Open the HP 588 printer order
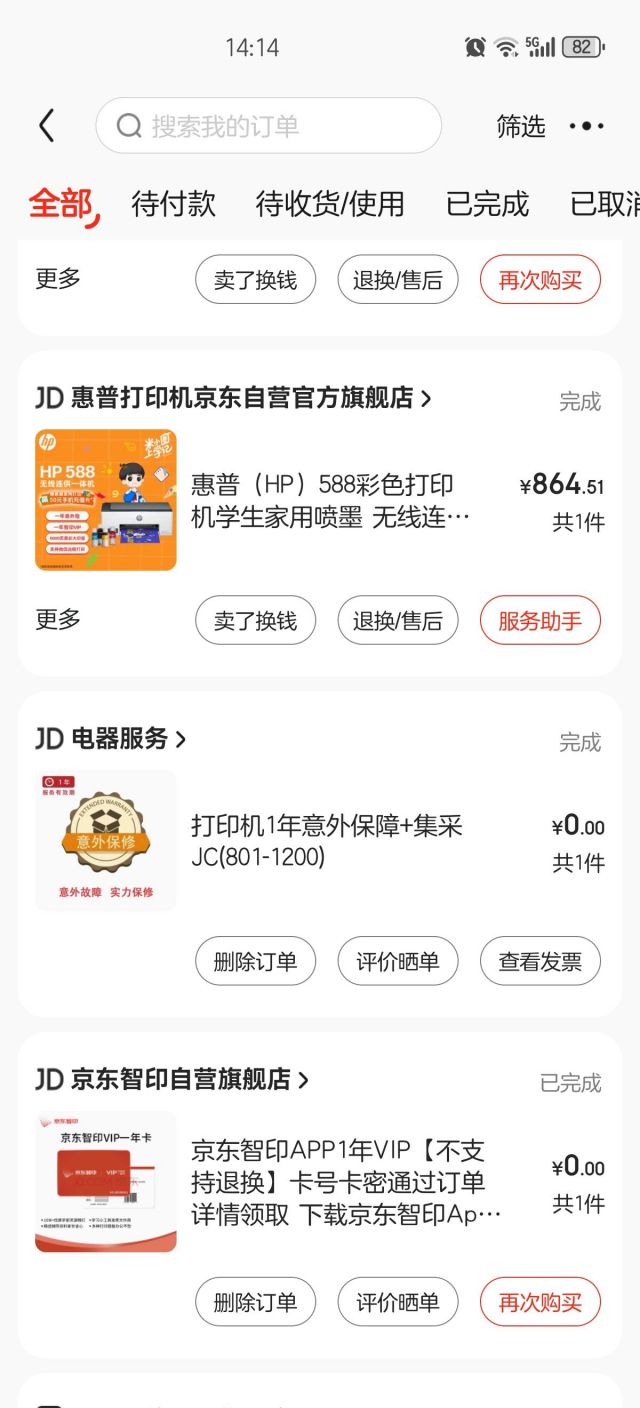This screenshot has width=640, height=1408. [x=330, y=500]
